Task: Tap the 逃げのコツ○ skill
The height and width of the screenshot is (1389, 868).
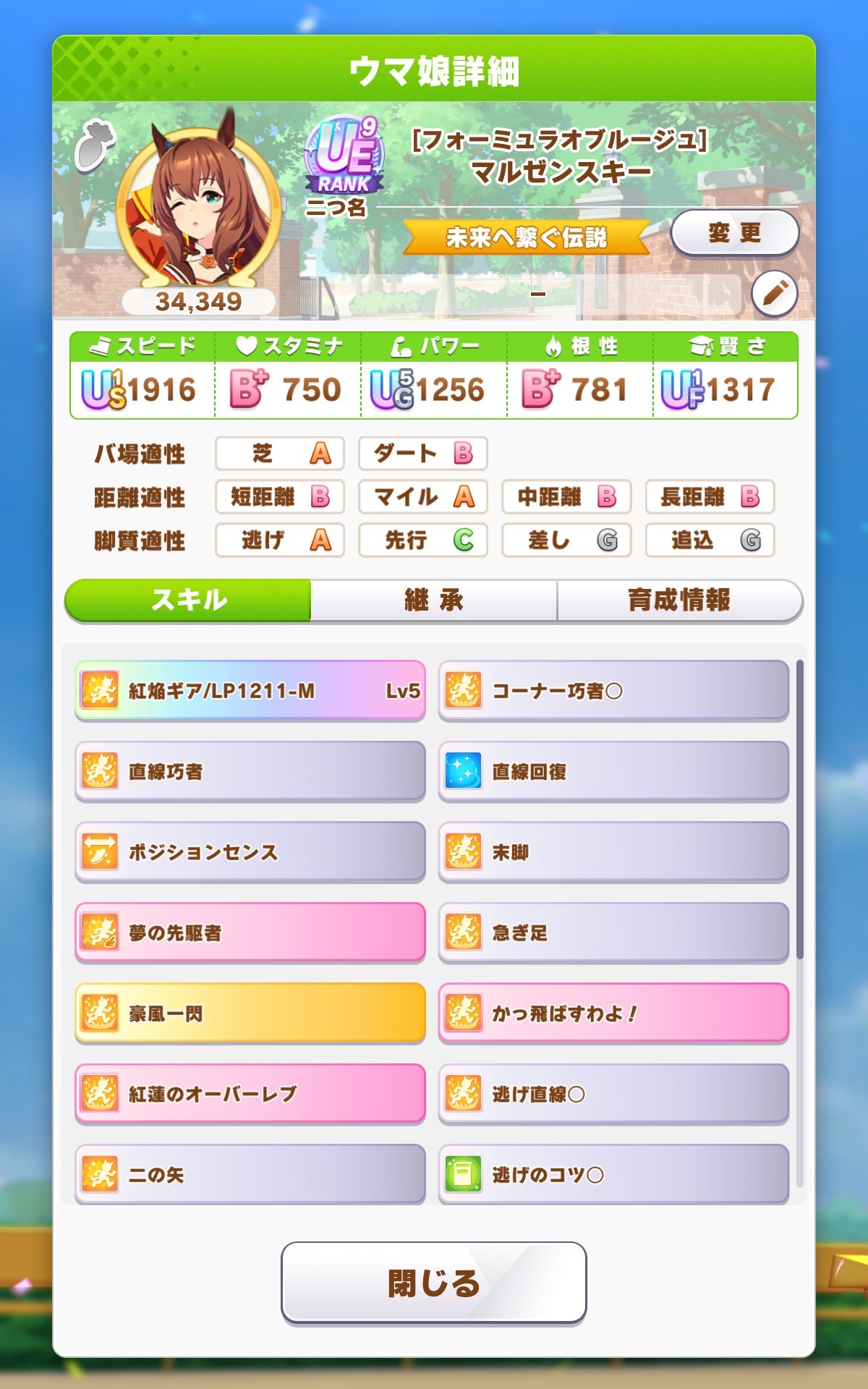Action: pos(613,1173)
